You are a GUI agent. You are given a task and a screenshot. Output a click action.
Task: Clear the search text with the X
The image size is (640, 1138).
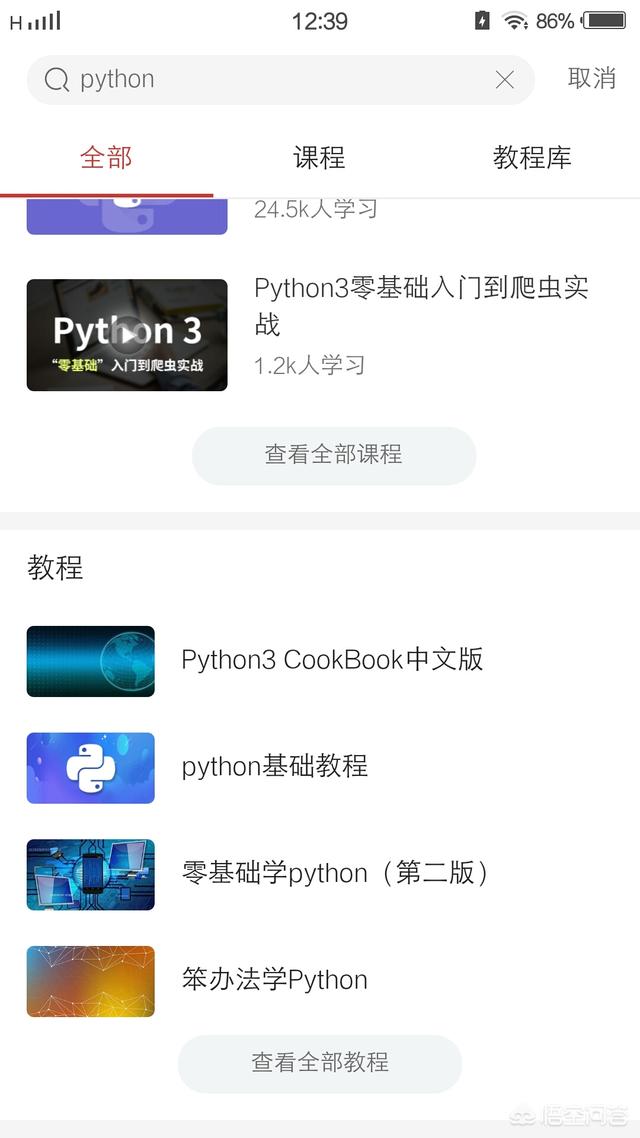click(x=505, y=80)
